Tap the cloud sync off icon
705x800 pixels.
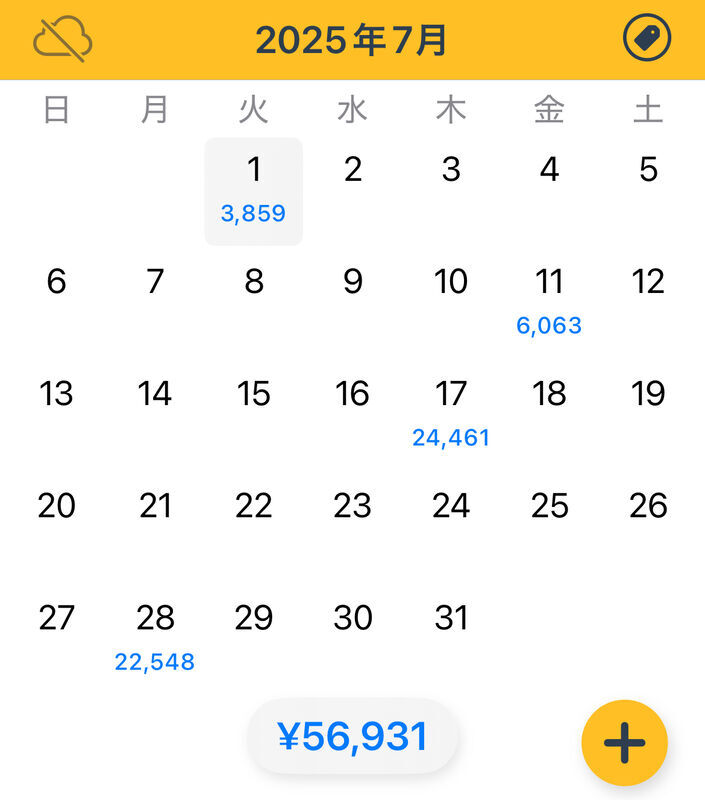[63, 40]
